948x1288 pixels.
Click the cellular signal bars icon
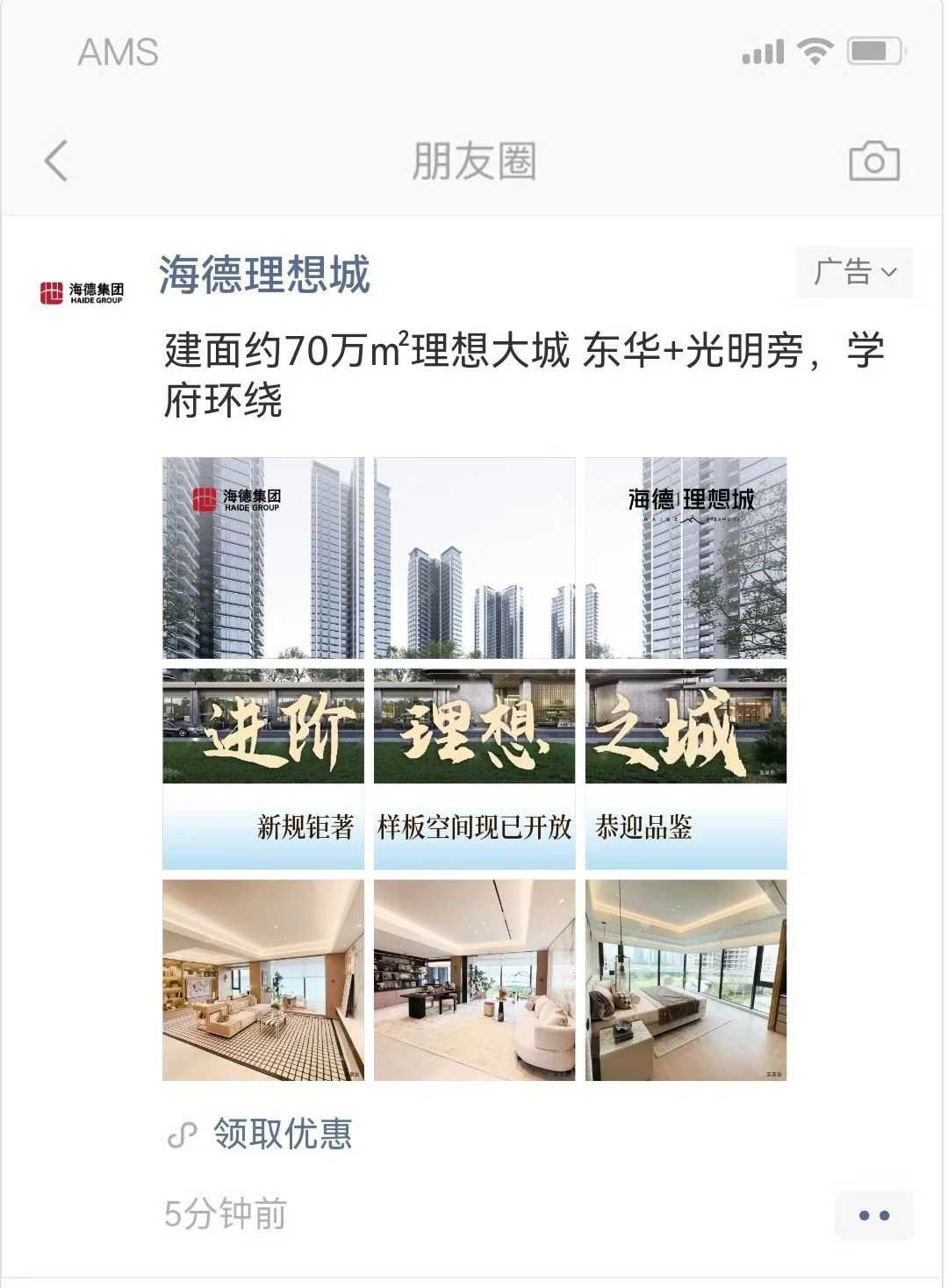[765, 51]
